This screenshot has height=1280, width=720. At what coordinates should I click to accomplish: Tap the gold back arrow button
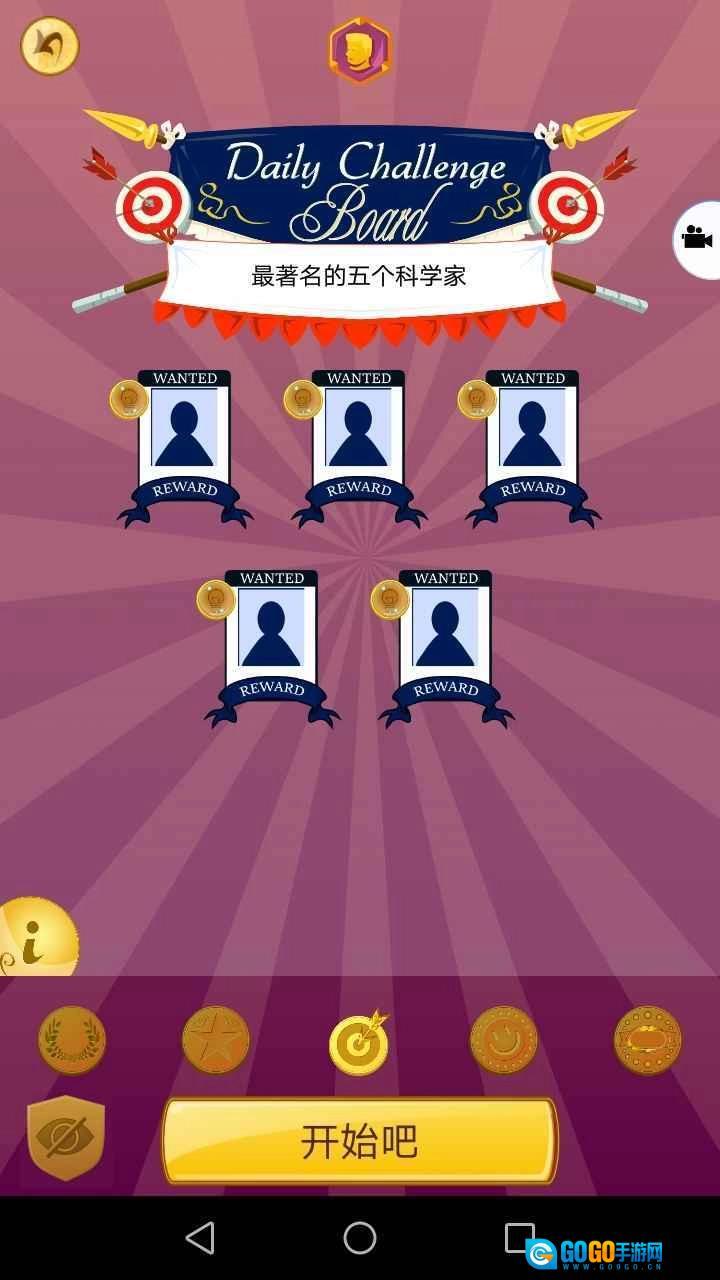coord(49,46)
